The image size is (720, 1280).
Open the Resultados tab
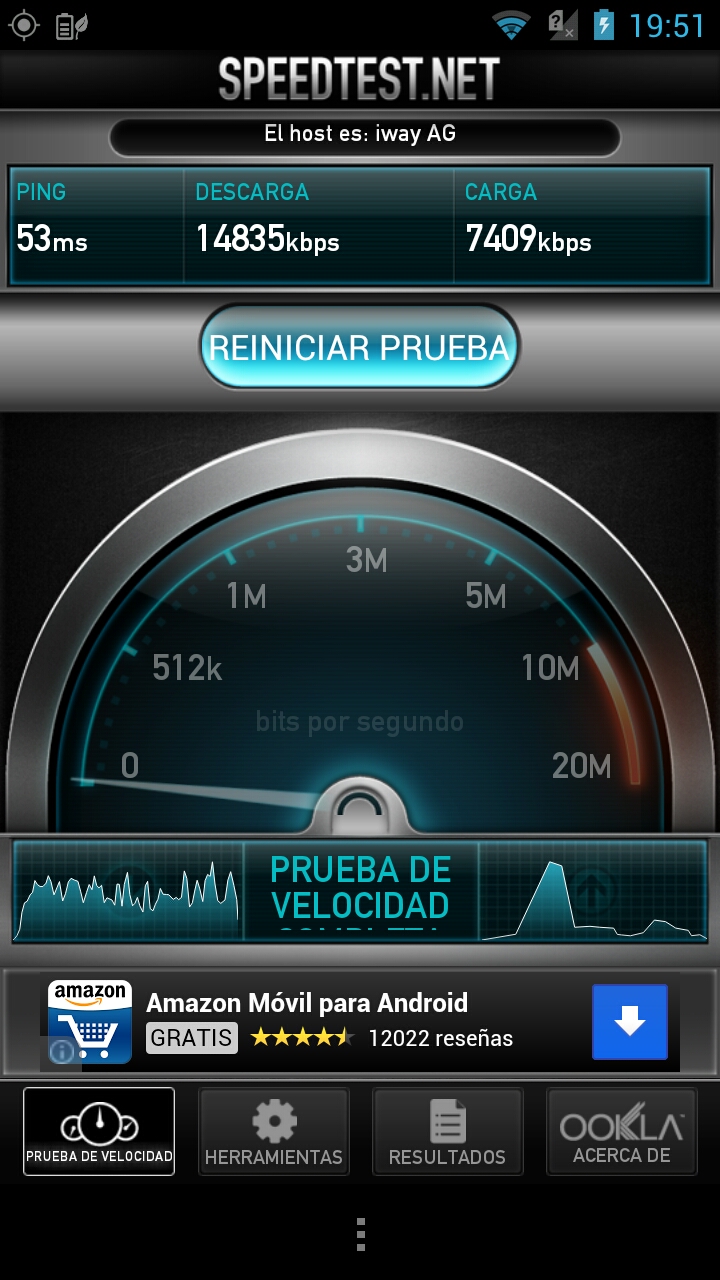(x=447, y=1131)
